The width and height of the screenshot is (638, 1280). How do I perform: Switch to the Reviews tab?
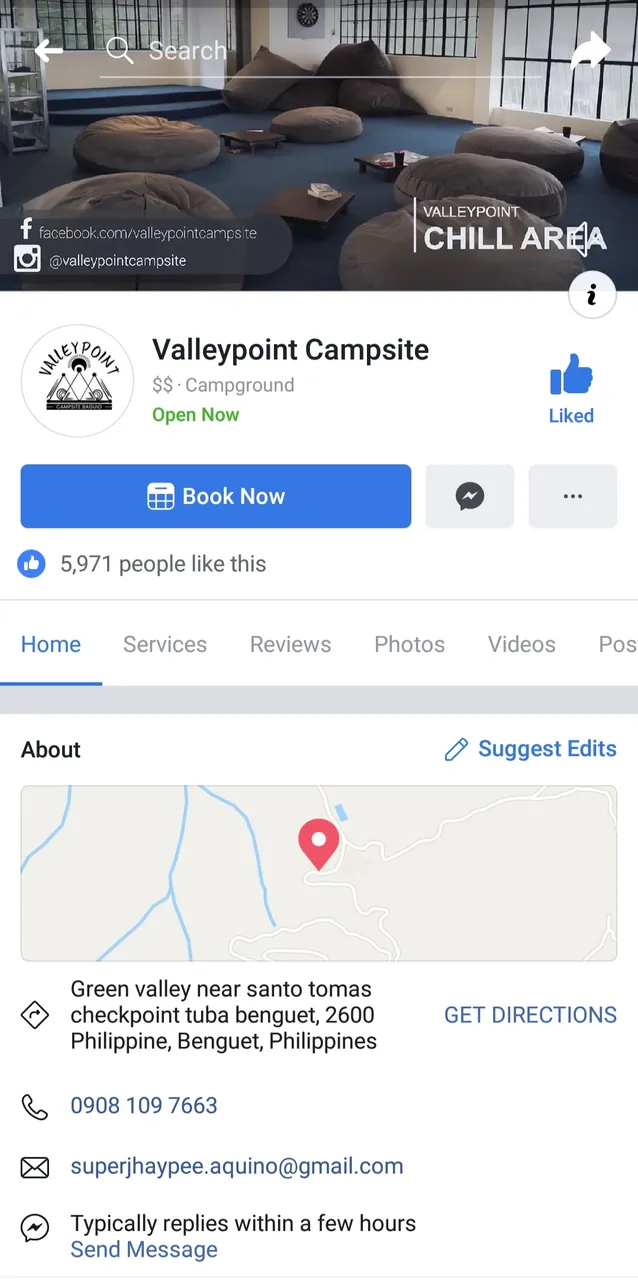(290, 645)
